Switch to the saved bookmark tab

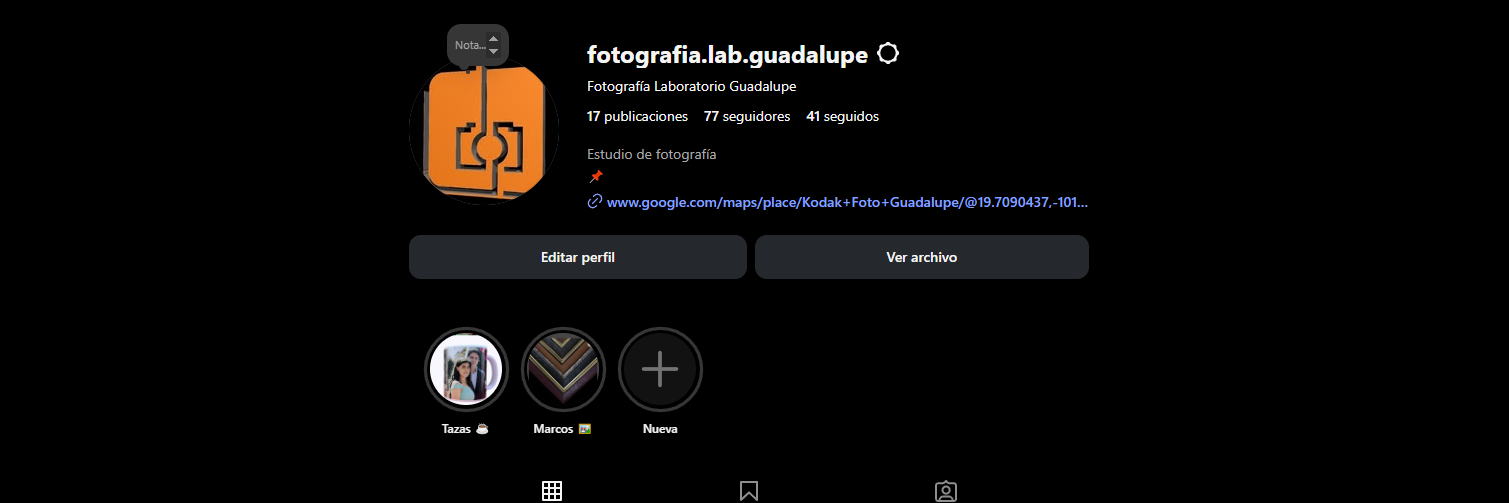(x=748, y=491)
